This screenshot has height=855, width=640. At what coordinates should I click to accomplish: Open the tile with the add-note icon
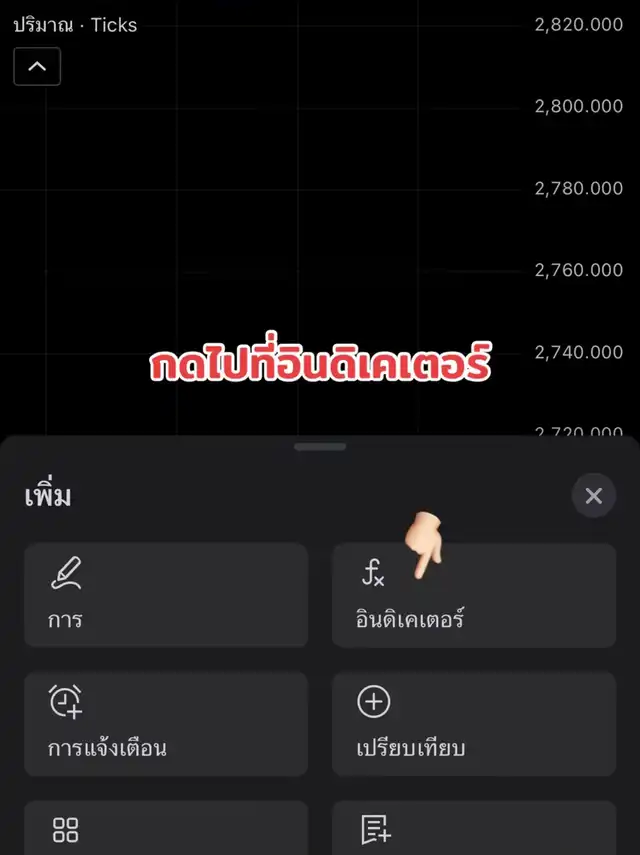coord(473,828)
